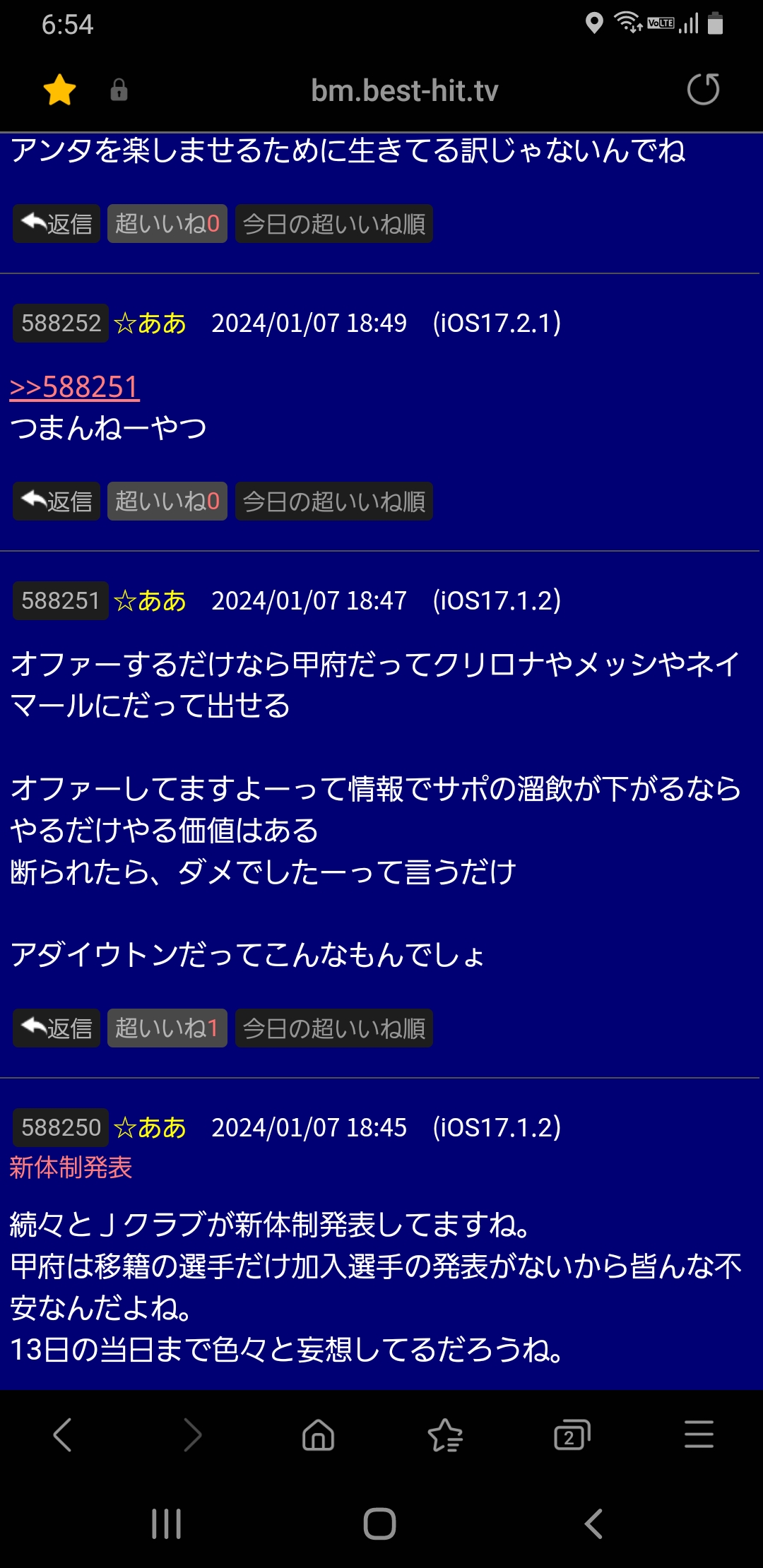The width and height of the screenshot is (763, 1568).
Task: Open the browser hamburger menu
Action: coord(699,1435)
